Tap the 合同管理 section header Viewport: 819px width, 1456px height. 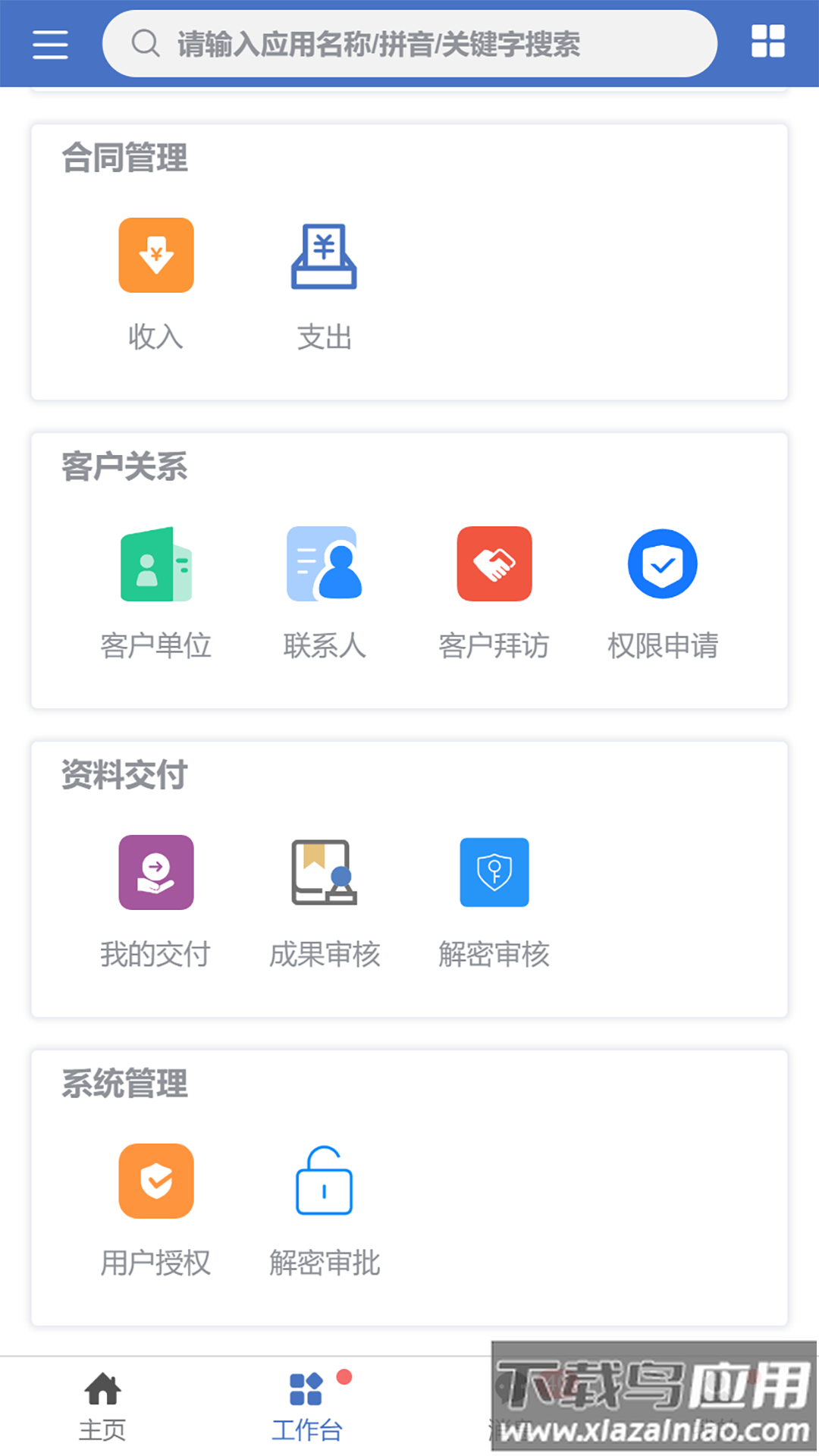[125, 158]
